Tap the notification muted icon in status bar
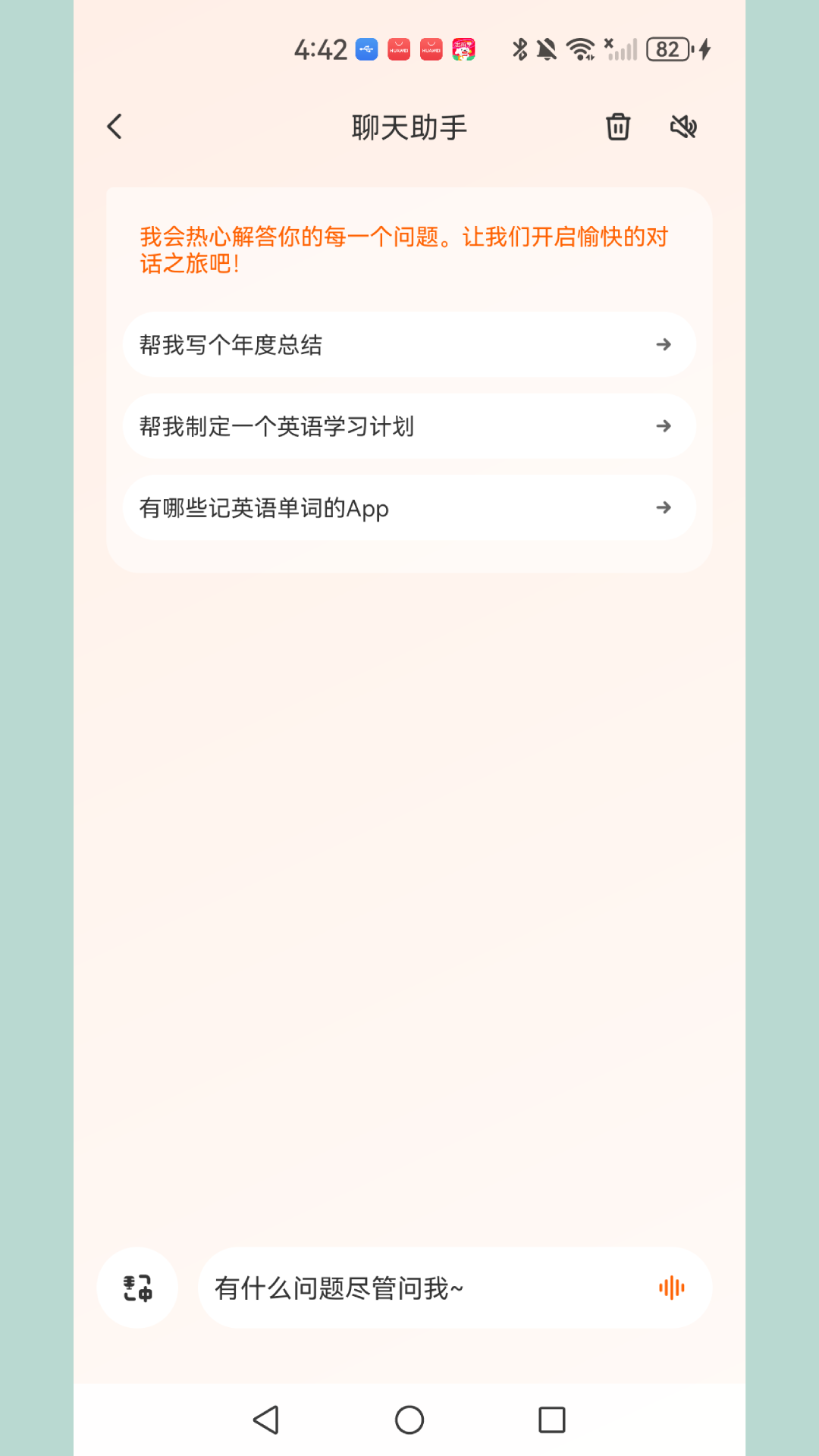Screen dimensions: 819x1456 point(548,49)
